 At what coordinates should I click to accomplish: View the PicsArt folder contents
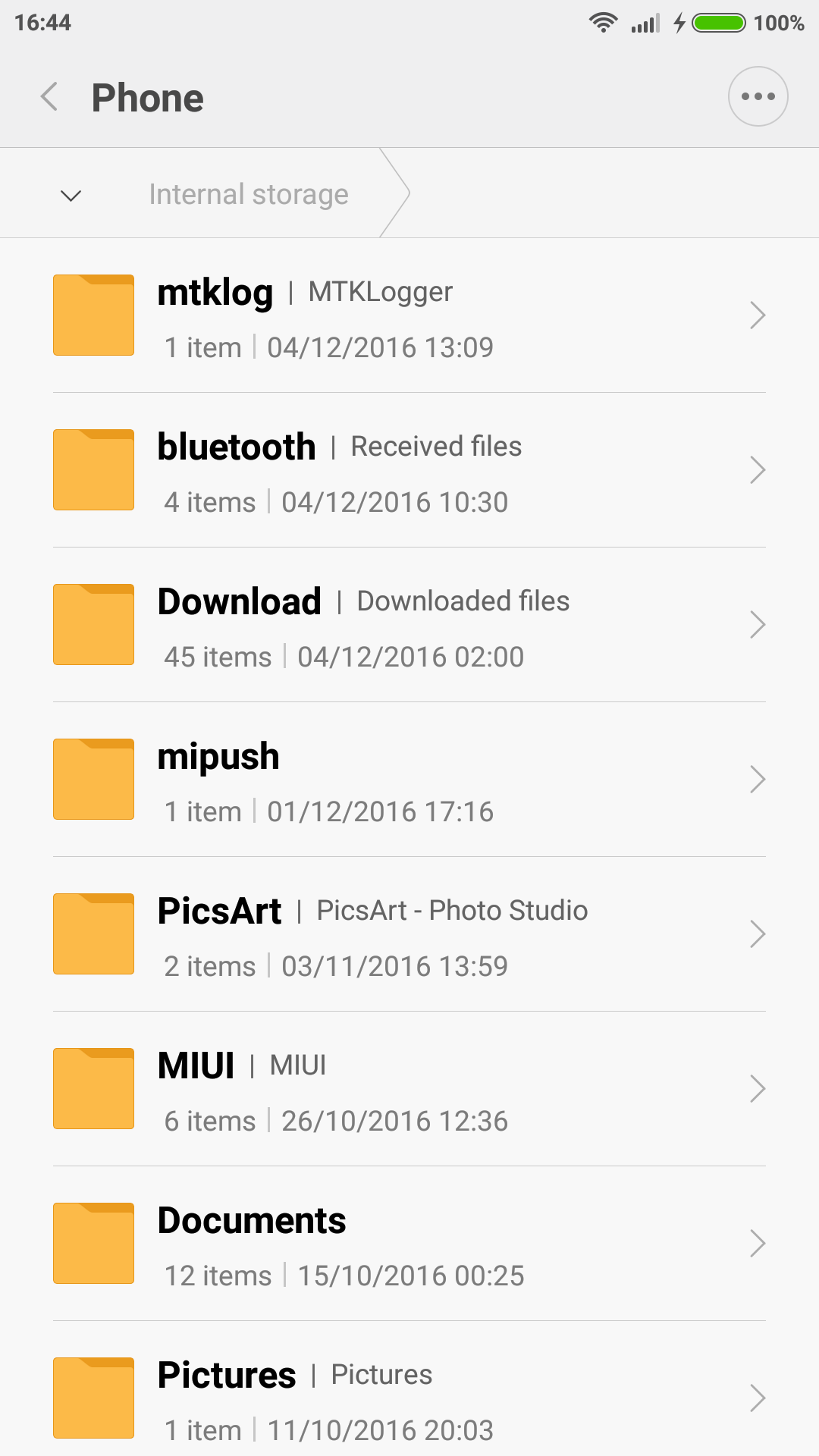409,934
